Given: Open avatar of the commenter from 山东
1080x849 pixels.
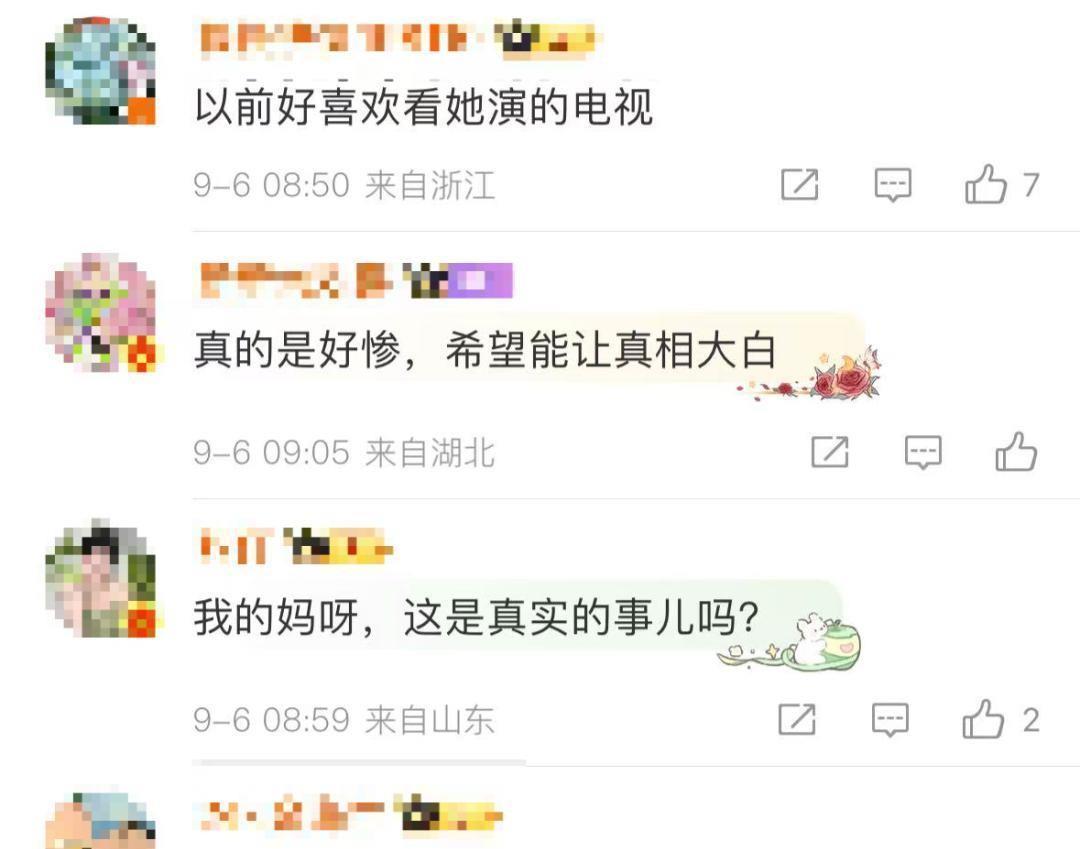Looking at the screenshot, I should (x=101, y=578).
